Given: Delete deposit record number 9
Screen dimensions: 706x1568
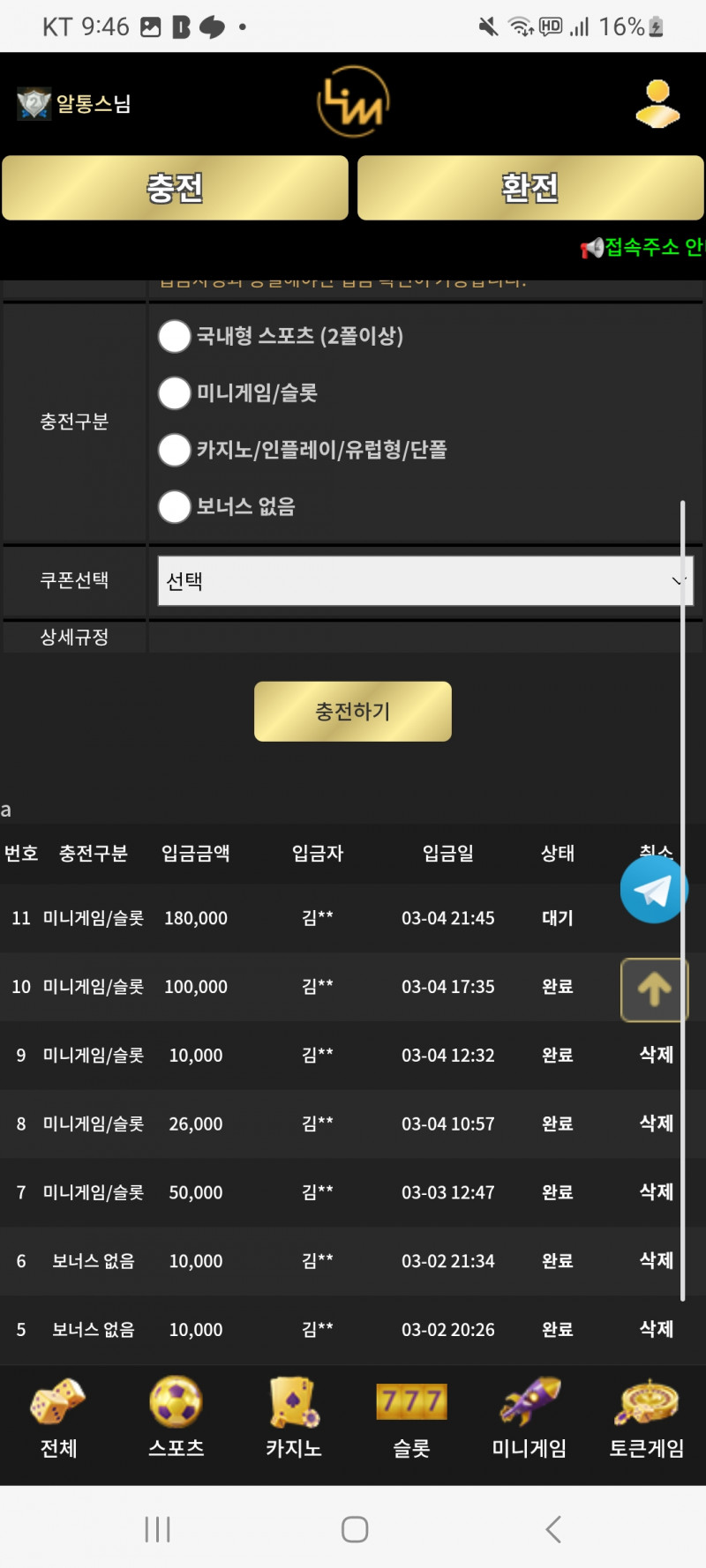Looking at the screenshot, I should 656,1055.
